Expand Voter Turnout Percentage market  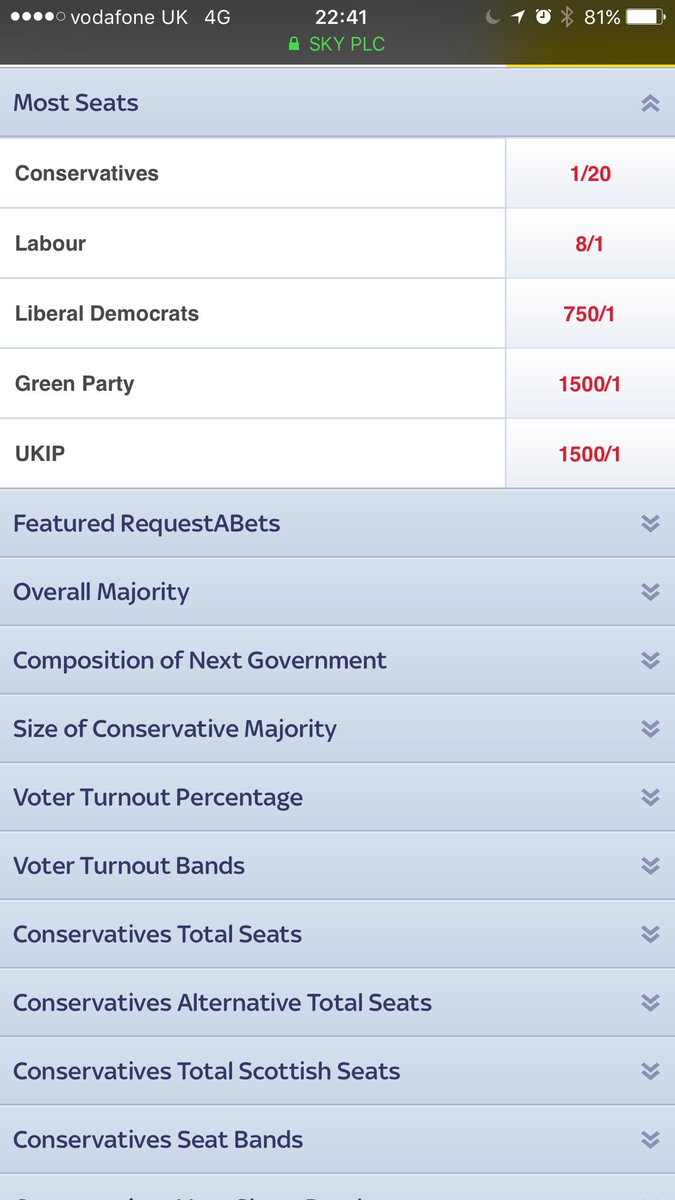337,797
